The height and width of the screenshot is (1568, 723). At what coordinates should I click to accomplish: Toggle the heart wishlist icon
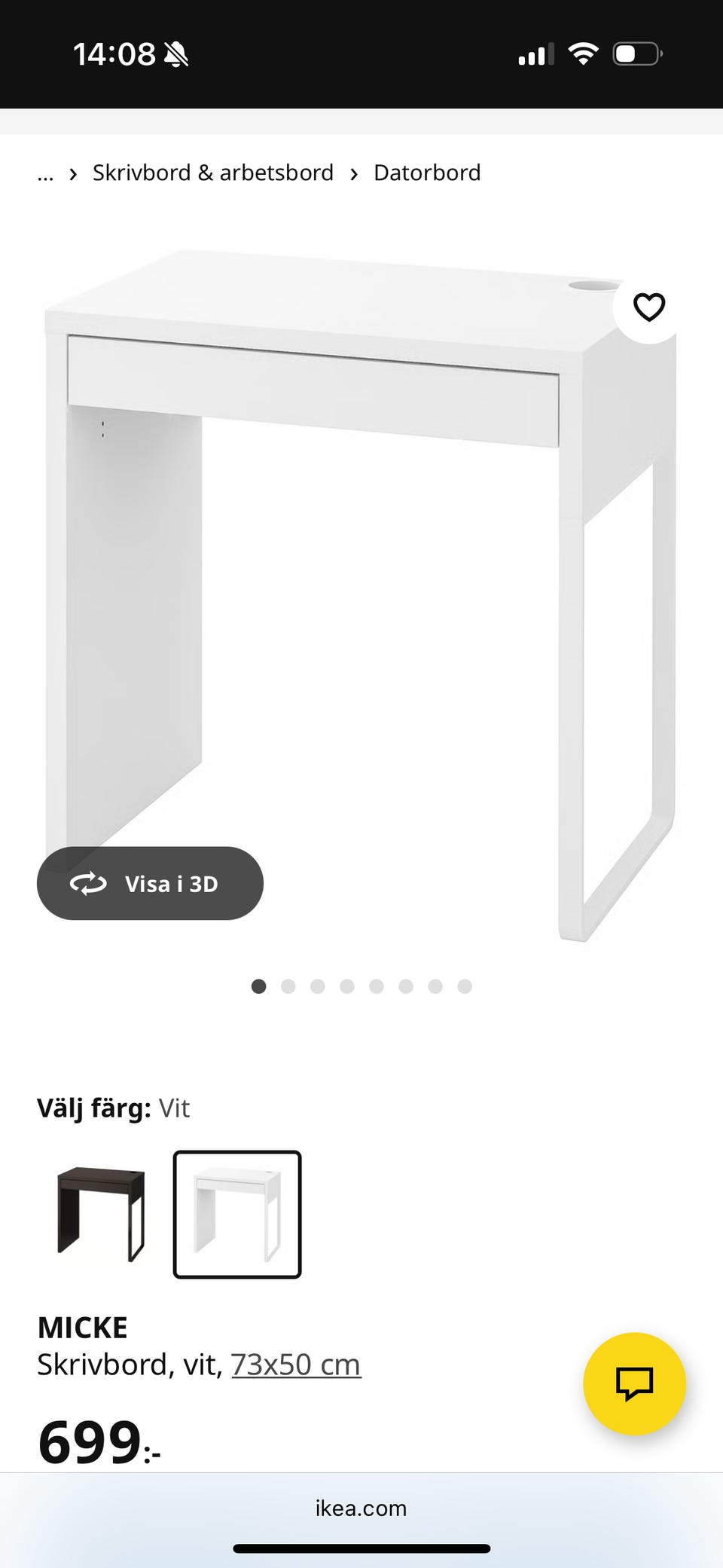[648, 307]
